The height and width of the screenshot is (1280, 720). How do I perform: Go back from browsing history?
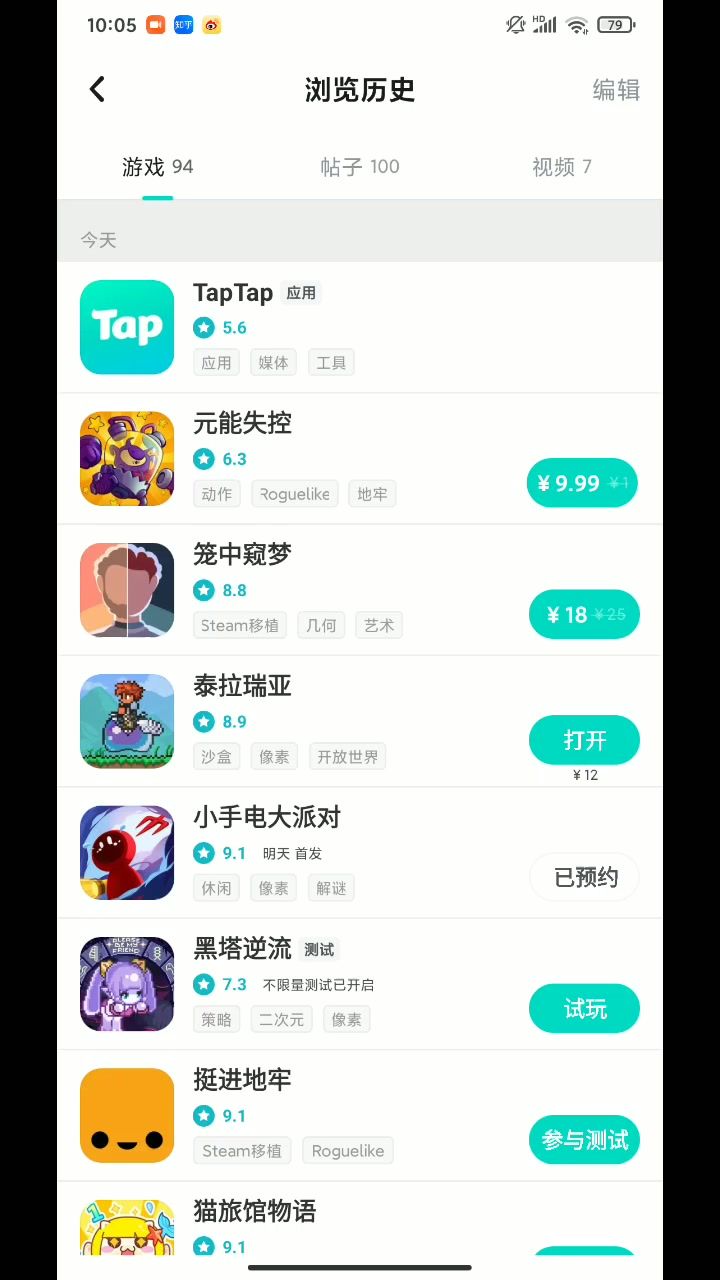pyautogui.click(x=97, y=90)
